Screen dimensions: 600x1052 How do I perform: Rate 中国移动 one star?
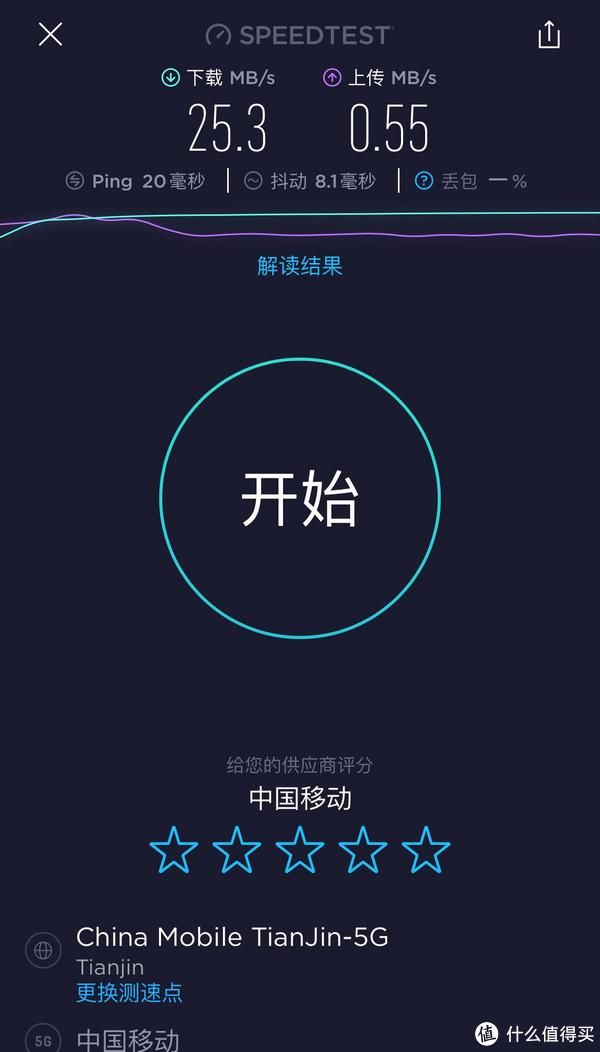click(x=174, y=850)
